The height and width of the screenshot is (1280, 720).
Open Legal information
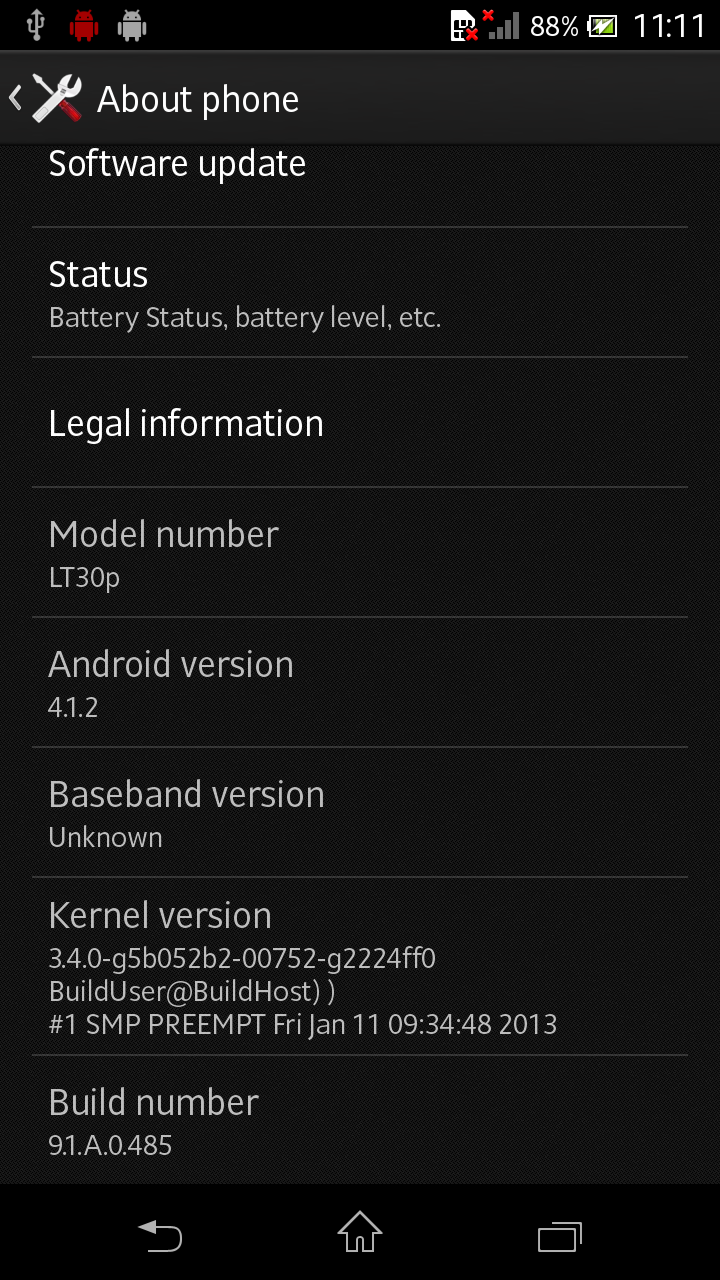coord(360,423)
